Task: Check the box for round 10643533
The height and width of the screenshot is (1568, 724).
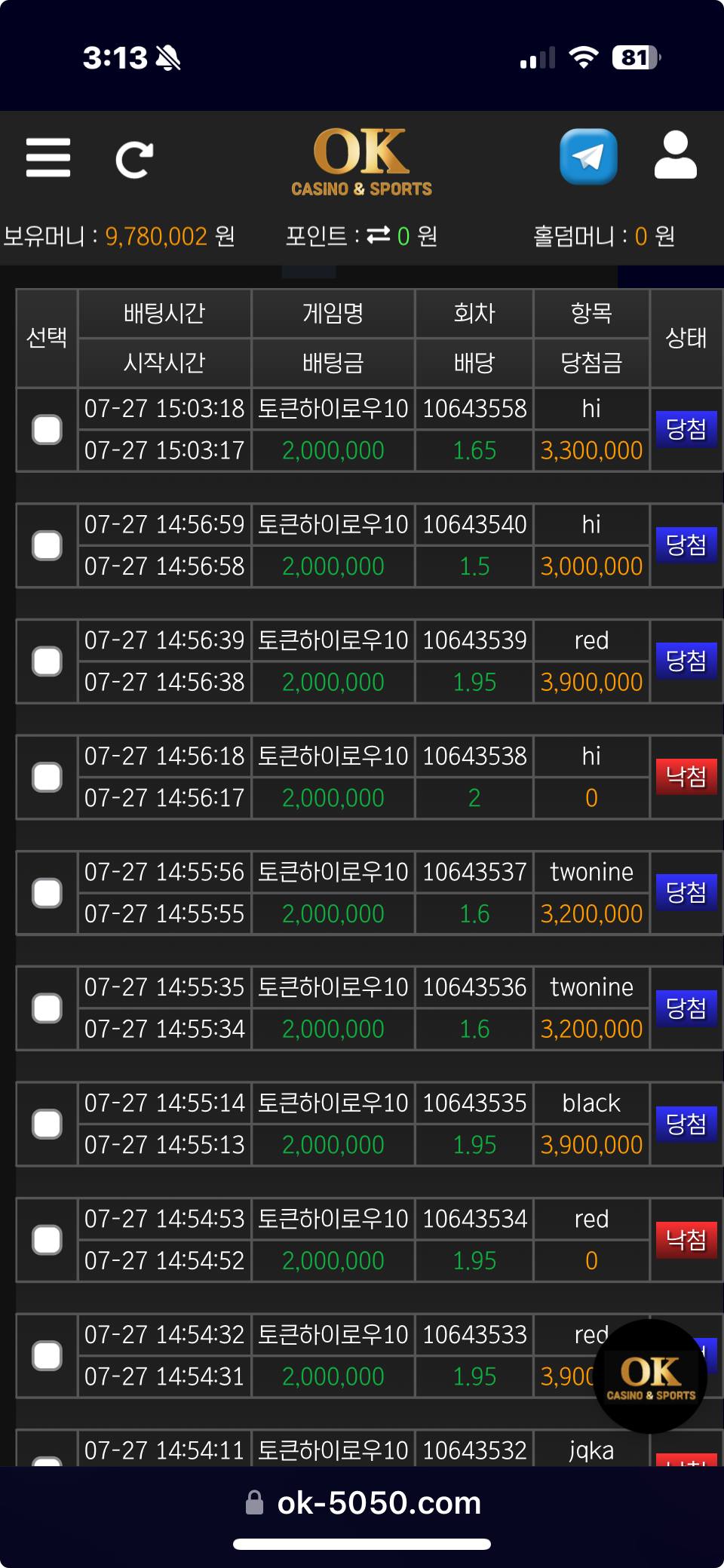Action: 47,1356
